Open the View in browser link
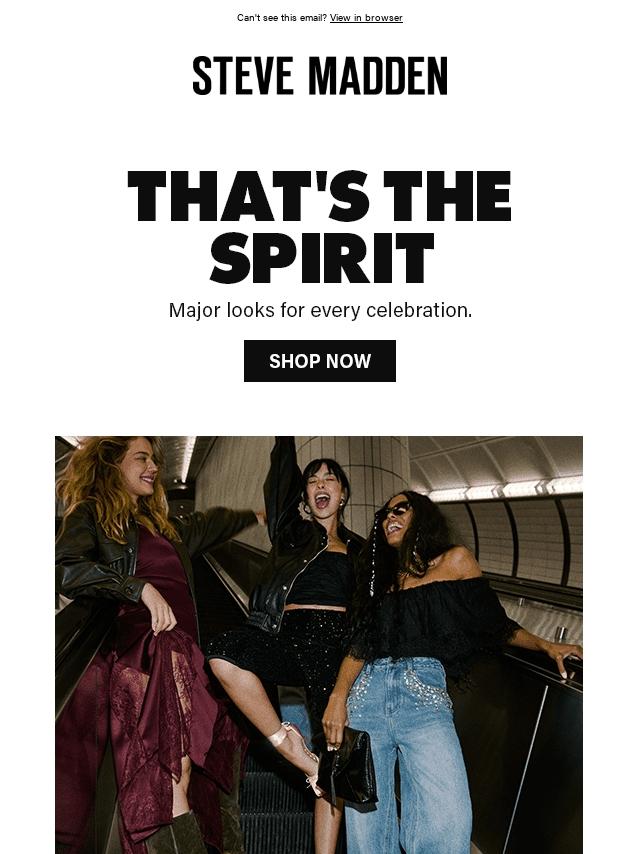640x854 pixels. [366, 18]
